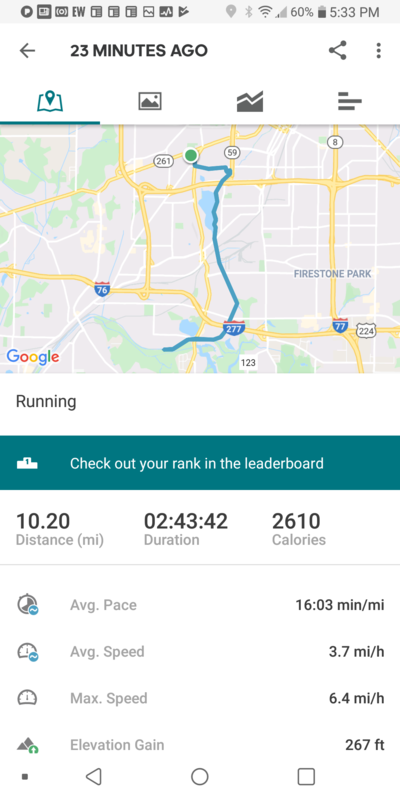The image size is (400, 800).
Task: Open the three-dot overflow menu
Action: 378,51
